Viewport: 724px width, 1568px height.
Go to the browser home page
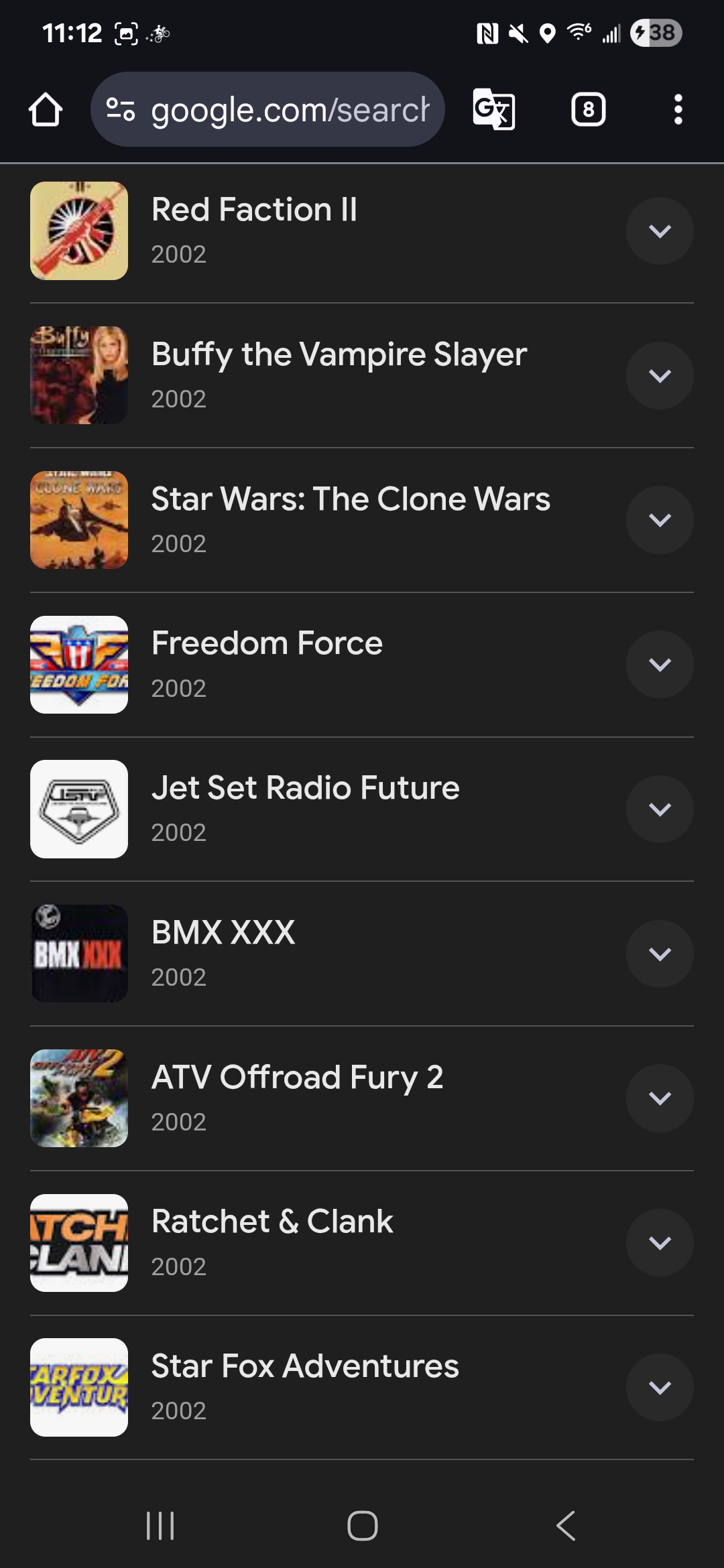tap(46, 109)
